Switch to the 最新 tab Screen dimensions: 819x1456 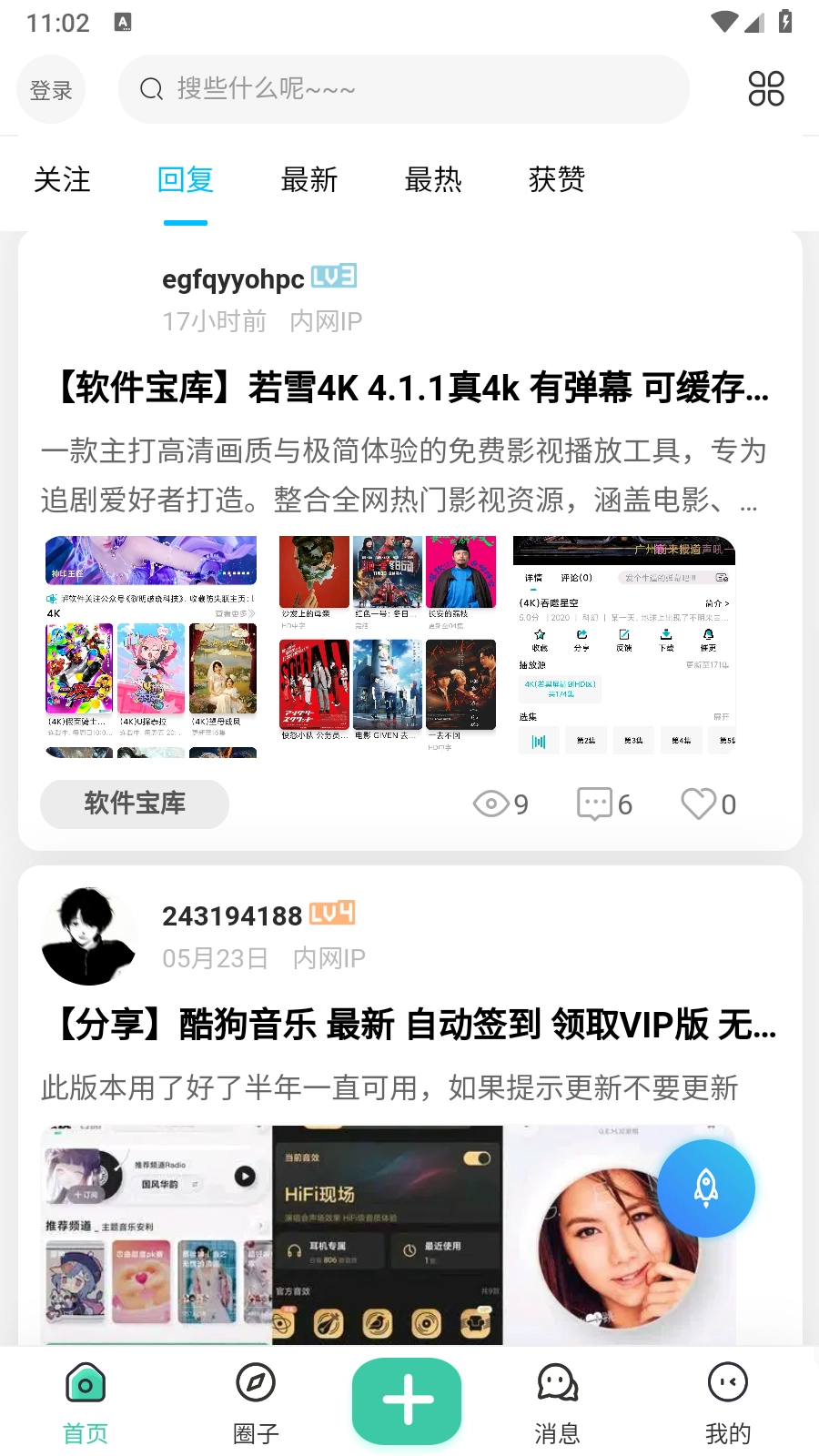[309, 180]
